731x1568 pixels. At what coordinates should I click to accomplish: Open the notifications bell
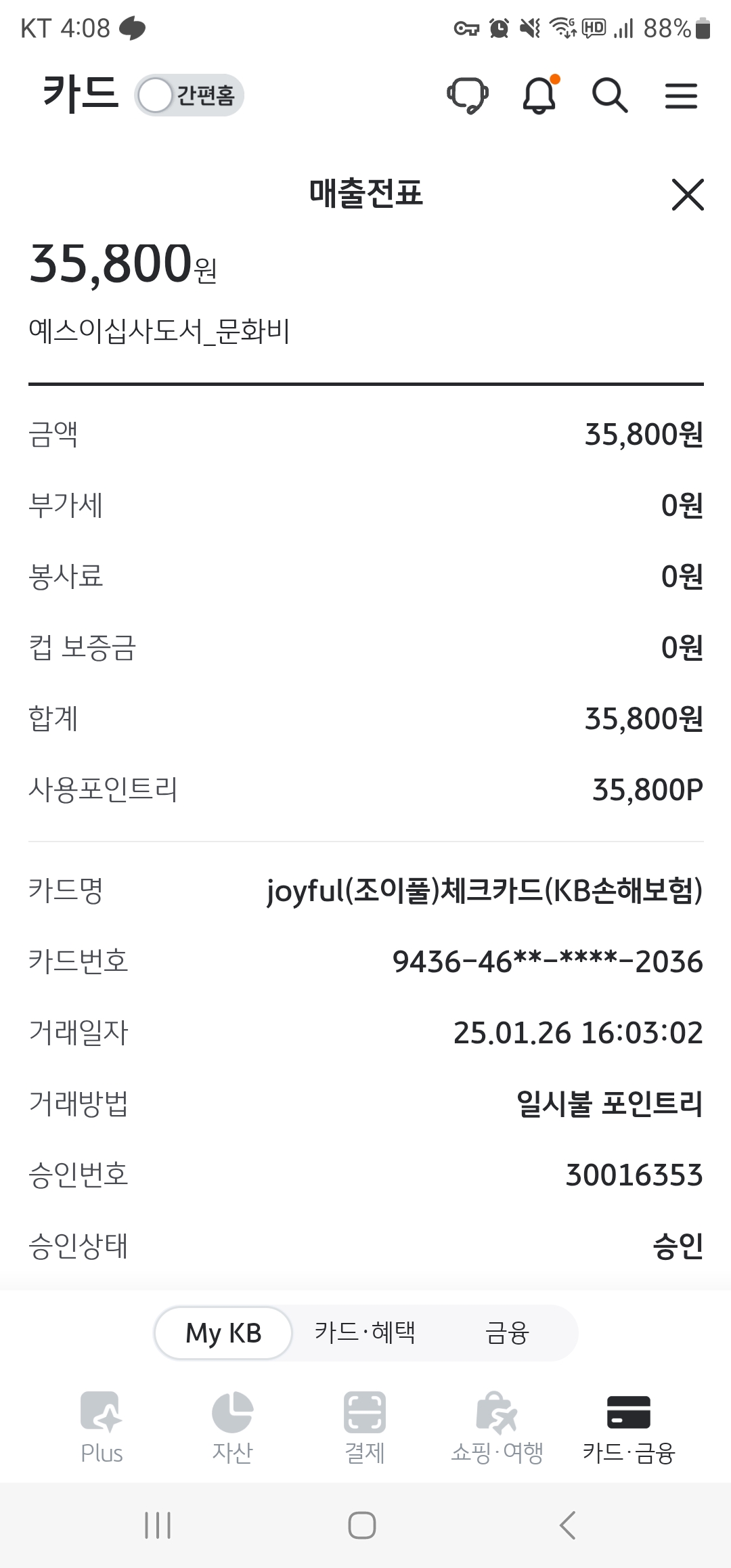(540, 95)
